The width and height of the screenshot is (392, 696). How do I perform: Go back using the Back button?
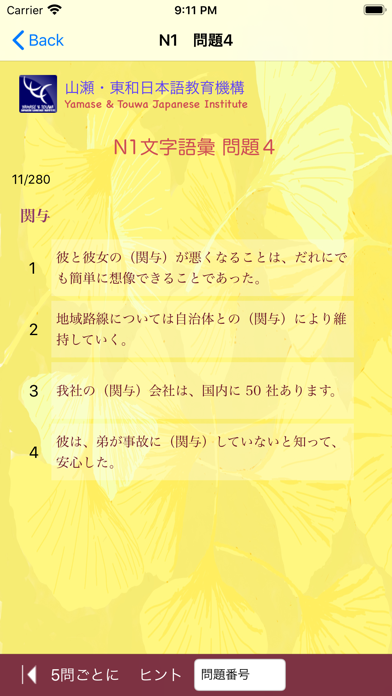(x=38, y=40)
